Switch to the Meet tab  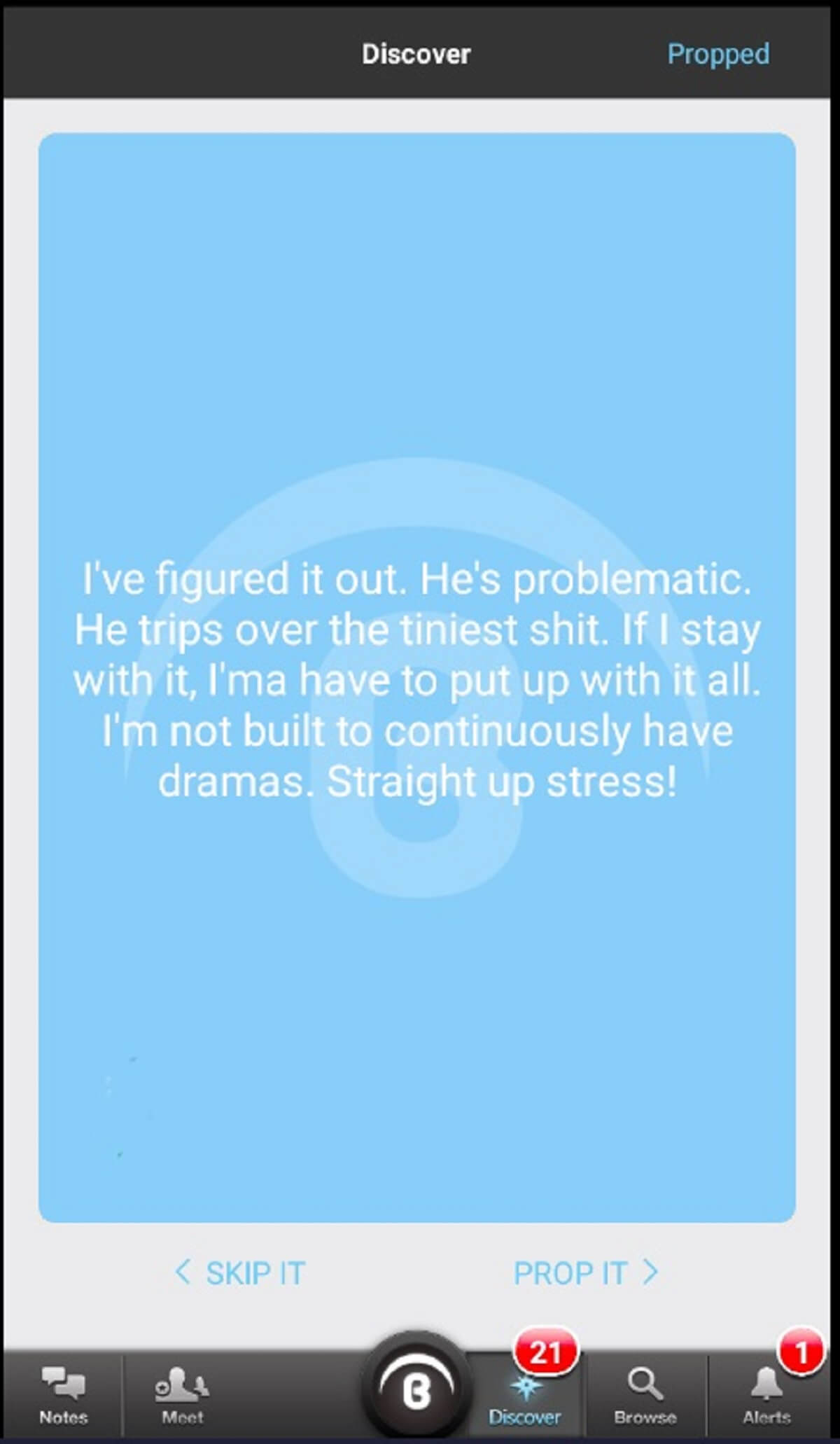(182, 1395)
